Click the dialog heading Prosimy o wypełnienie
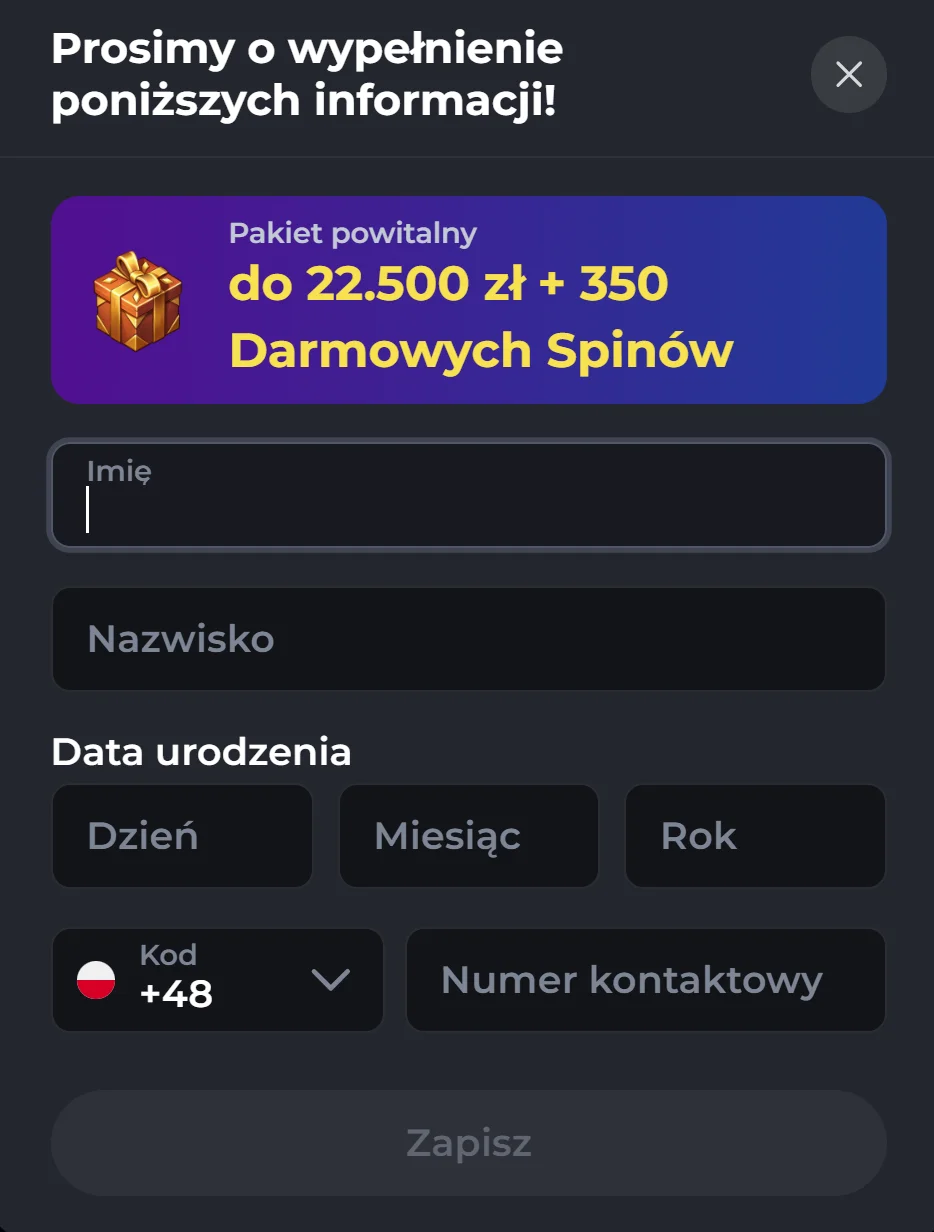Viewport: 934px width, 1232px height. pos(307,48)
